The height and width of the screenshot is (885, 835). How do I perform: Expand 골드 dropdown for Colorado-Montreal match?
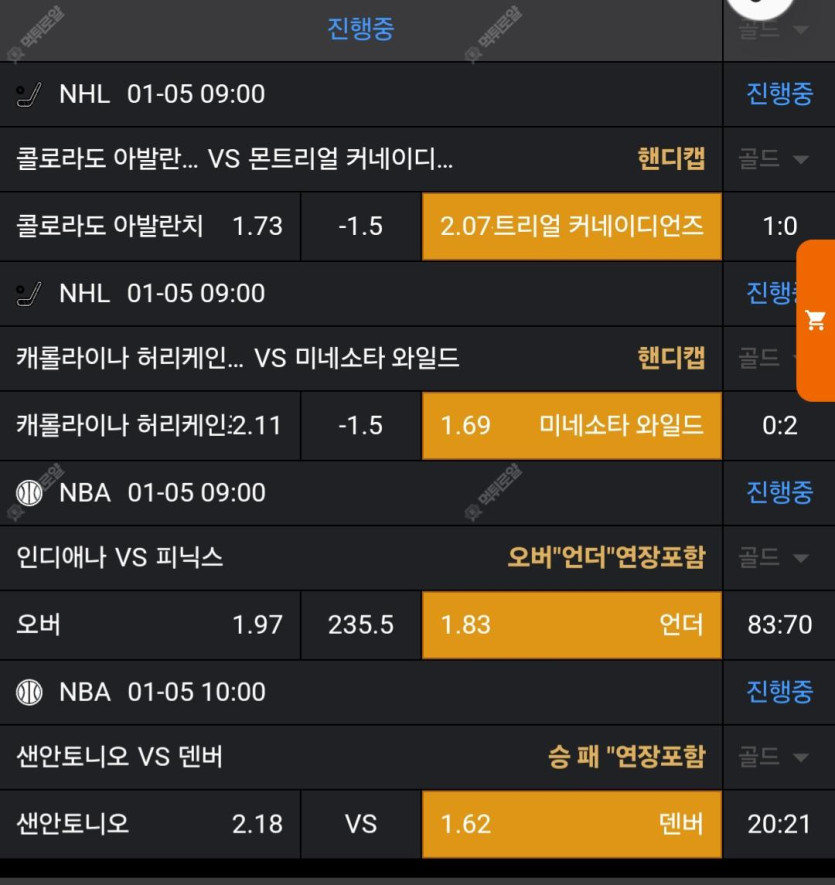point(773,159)
